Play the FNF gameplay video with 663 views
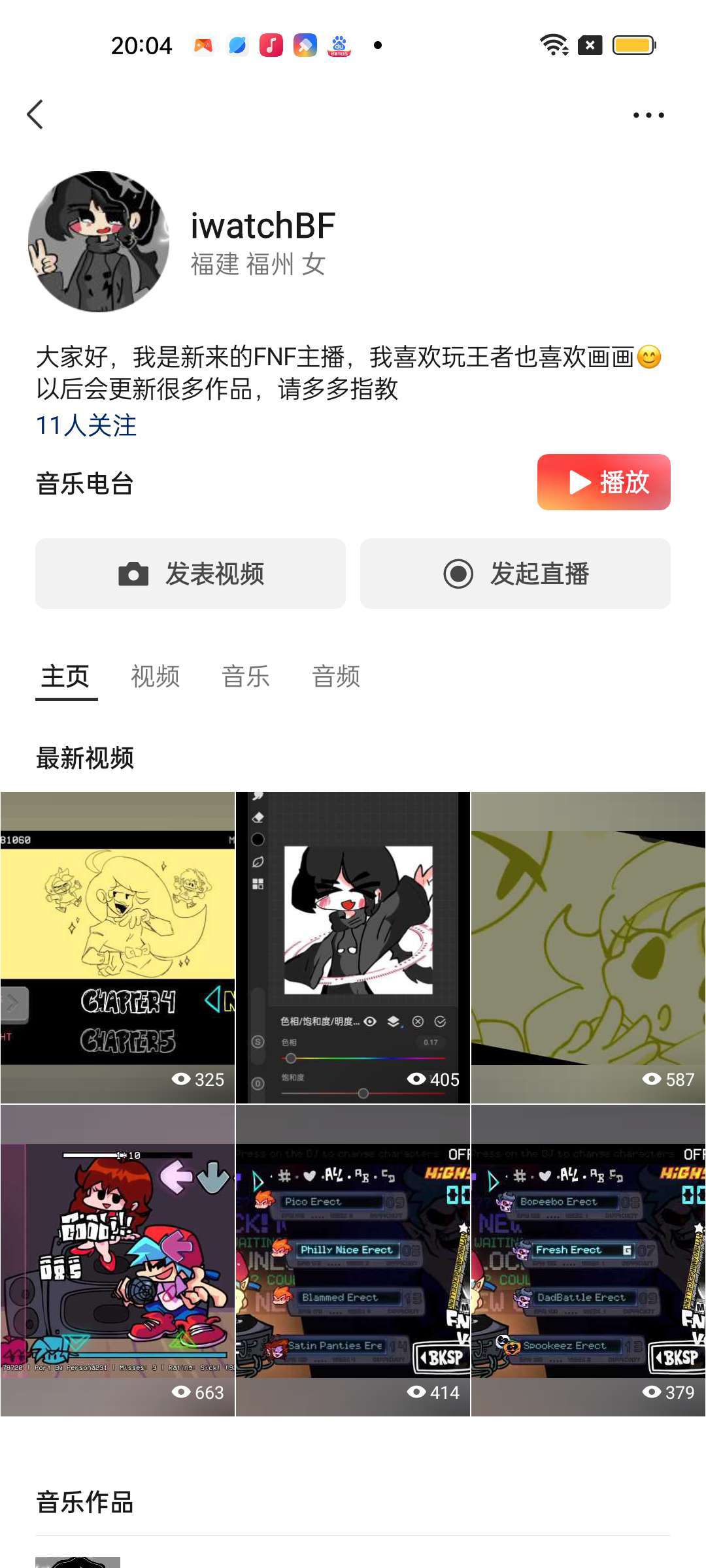Screen dimensions: 706x1568 pyautogui.click(x=118, y=1260)
